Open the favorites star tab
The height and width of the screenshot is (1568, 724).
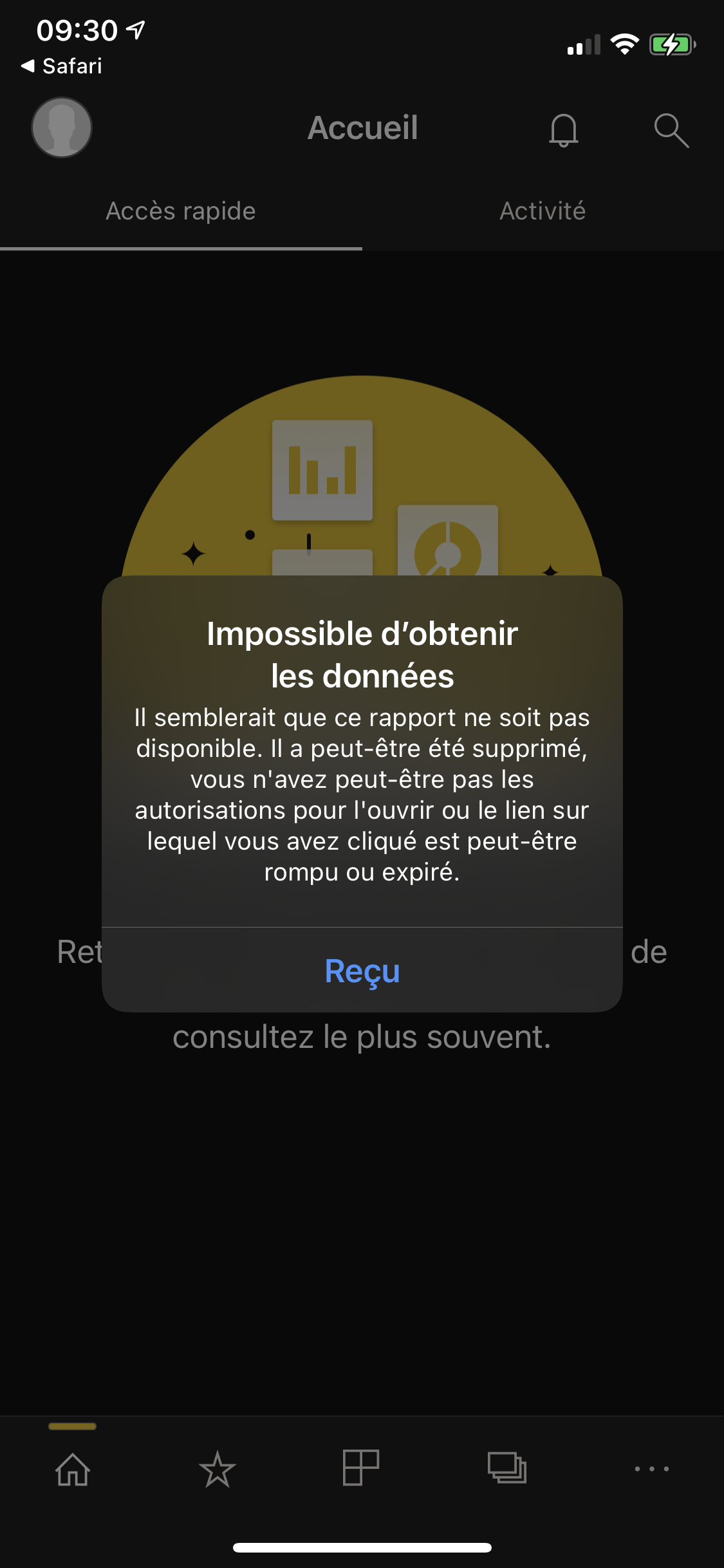[218, 1469]
